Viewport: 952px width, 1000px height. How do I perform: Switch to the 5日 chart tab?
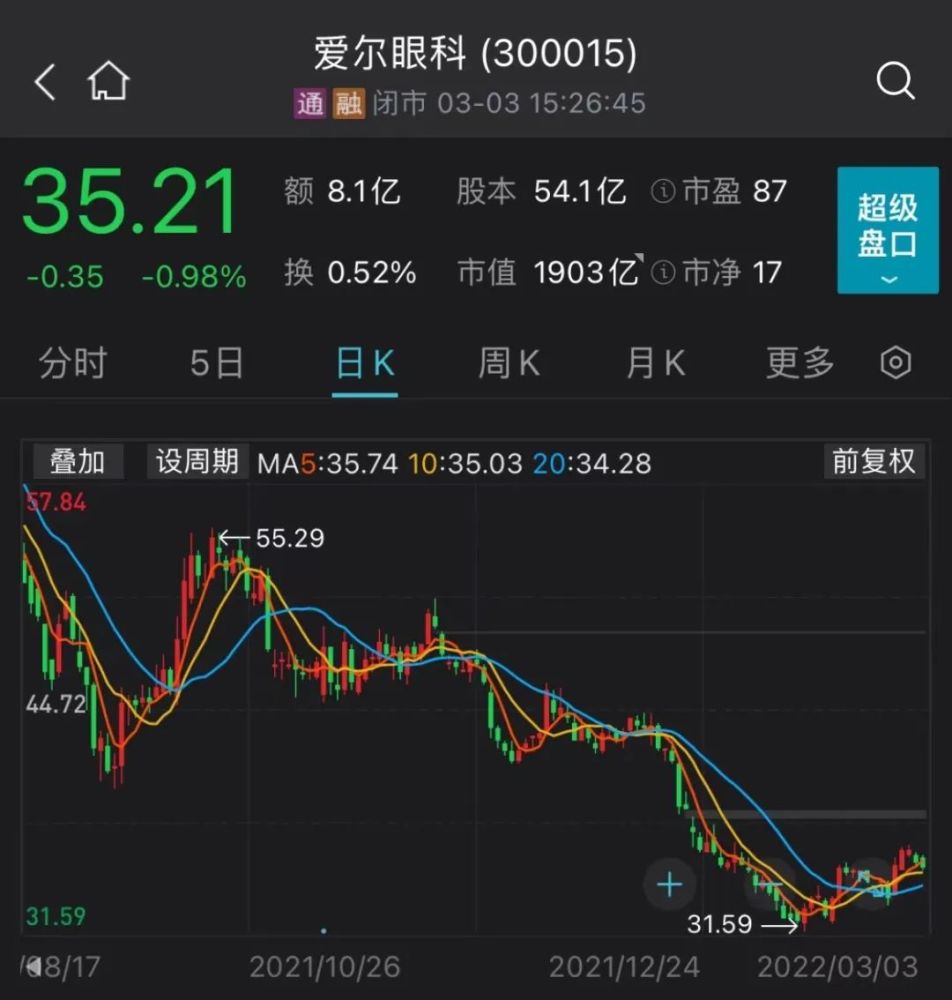pos(217,364)
